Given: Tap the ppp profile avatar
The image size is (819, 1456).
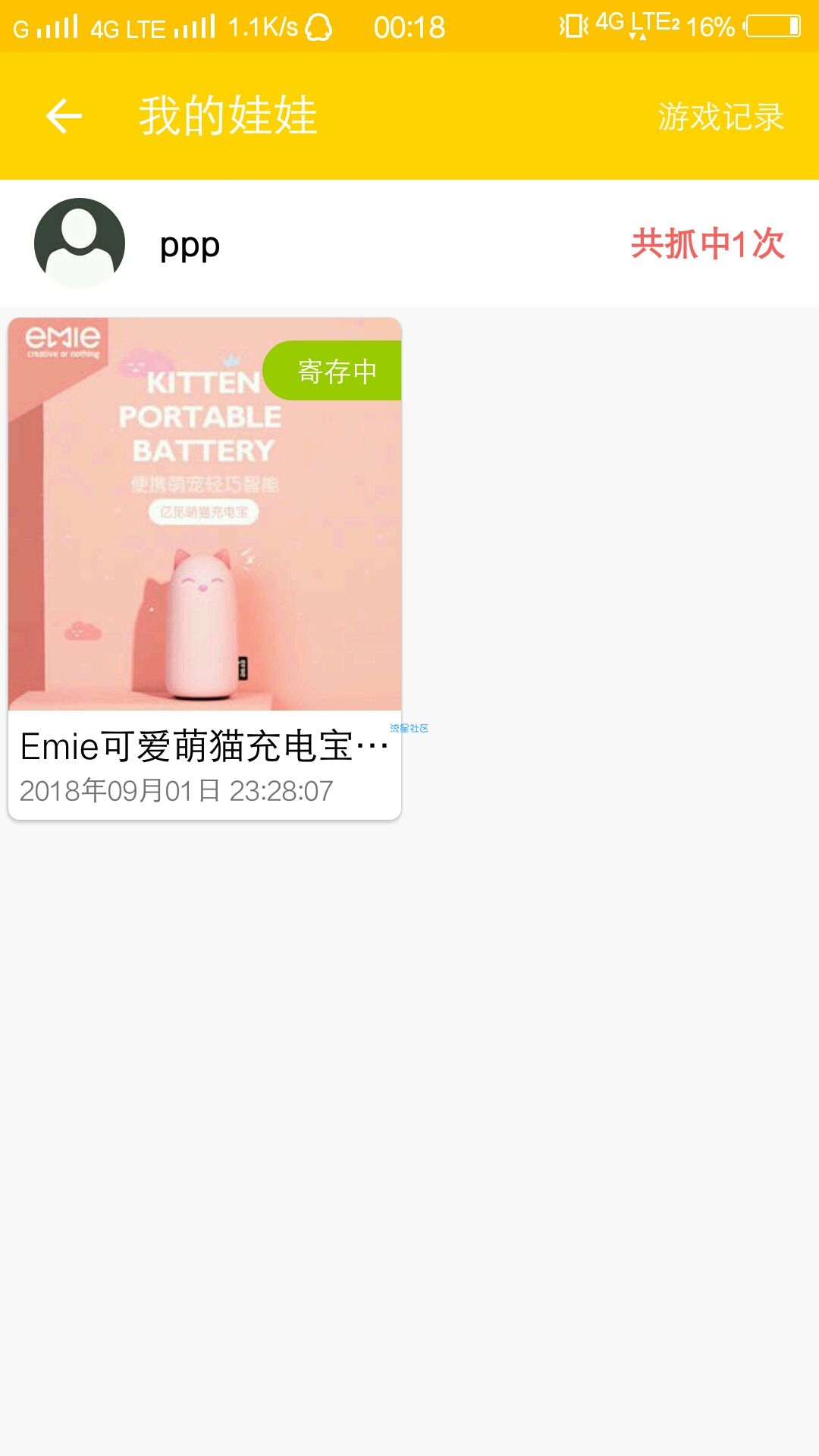Looking at the screenshot, I should (80, 243).
